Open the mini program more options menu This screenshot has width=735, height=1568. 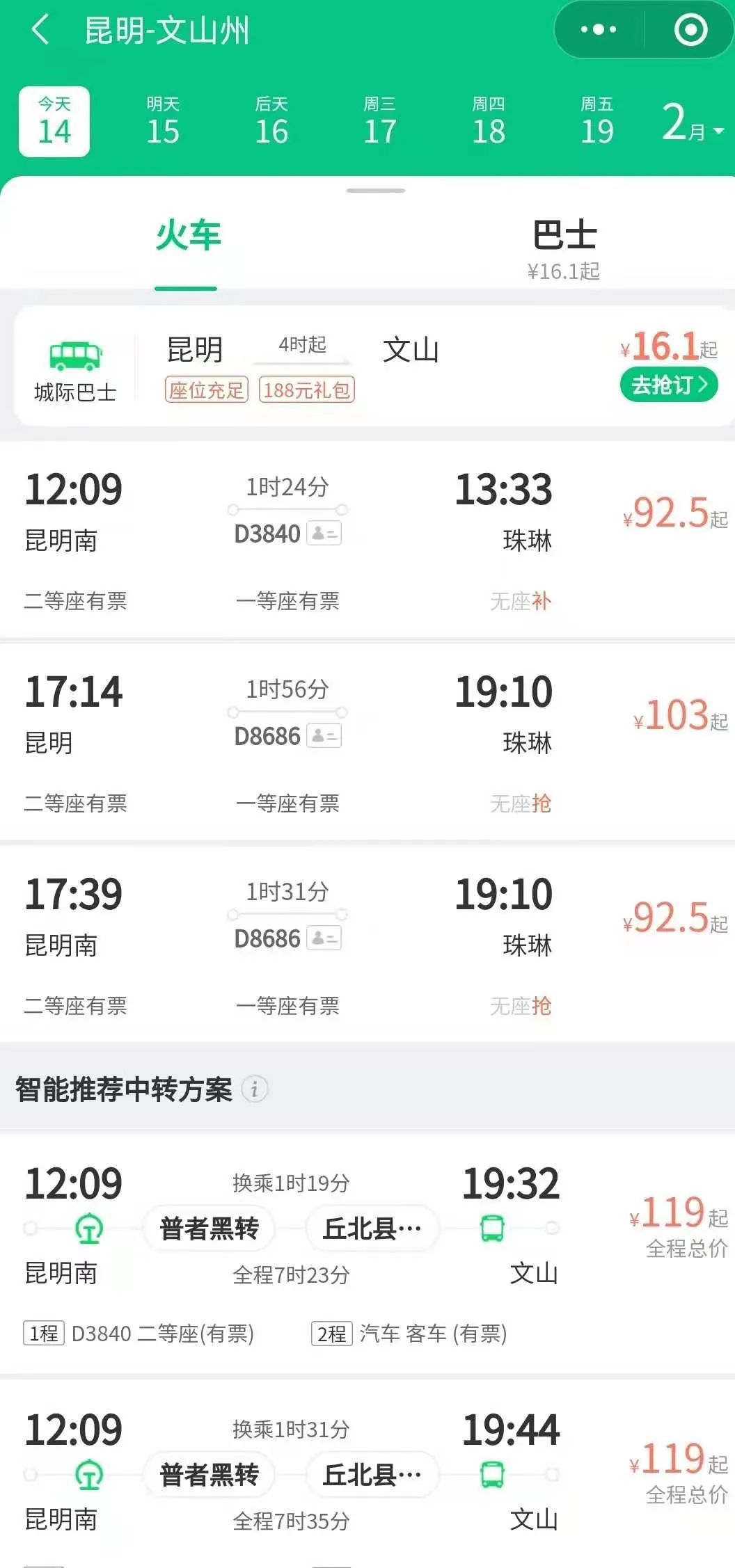598,30
